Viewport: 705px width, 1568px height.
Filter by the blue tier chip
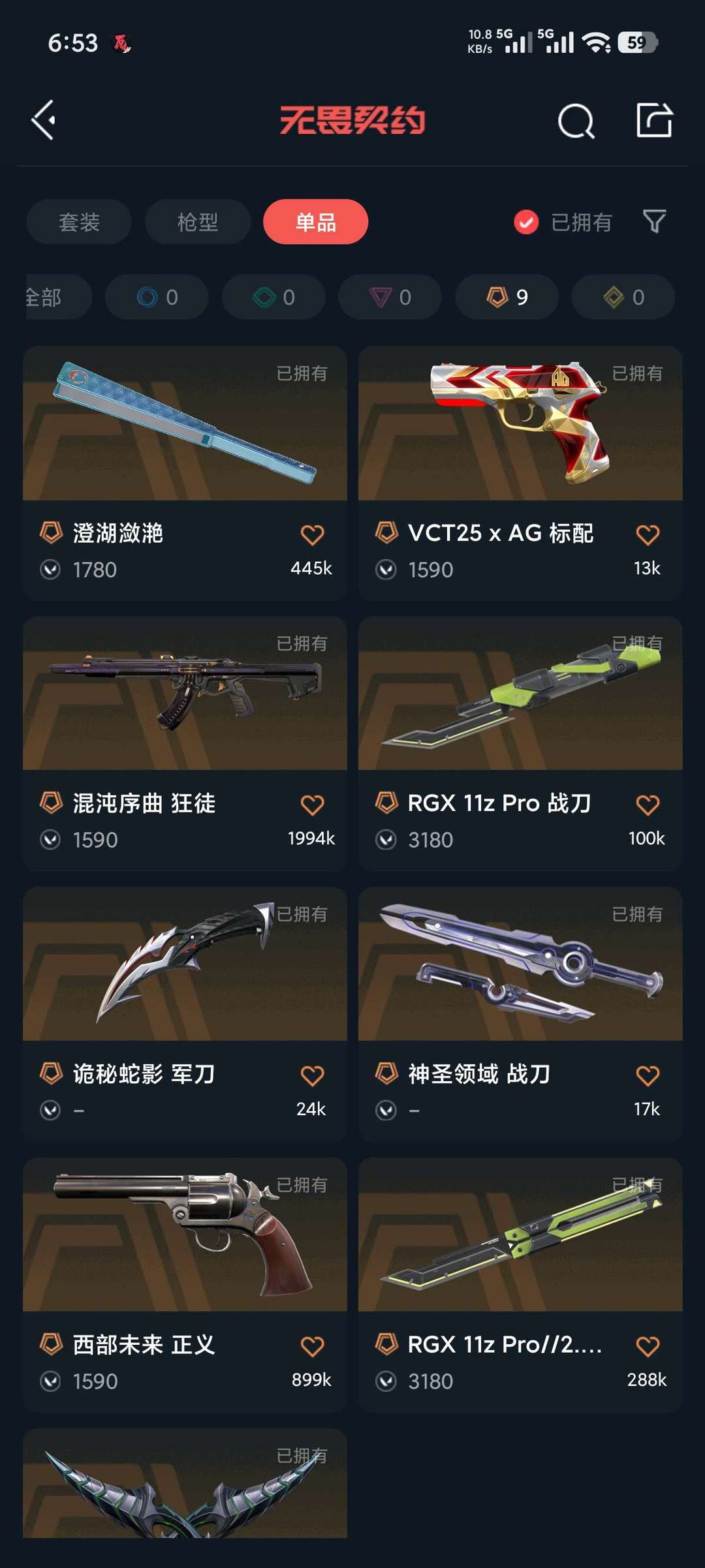click(157, 298)
